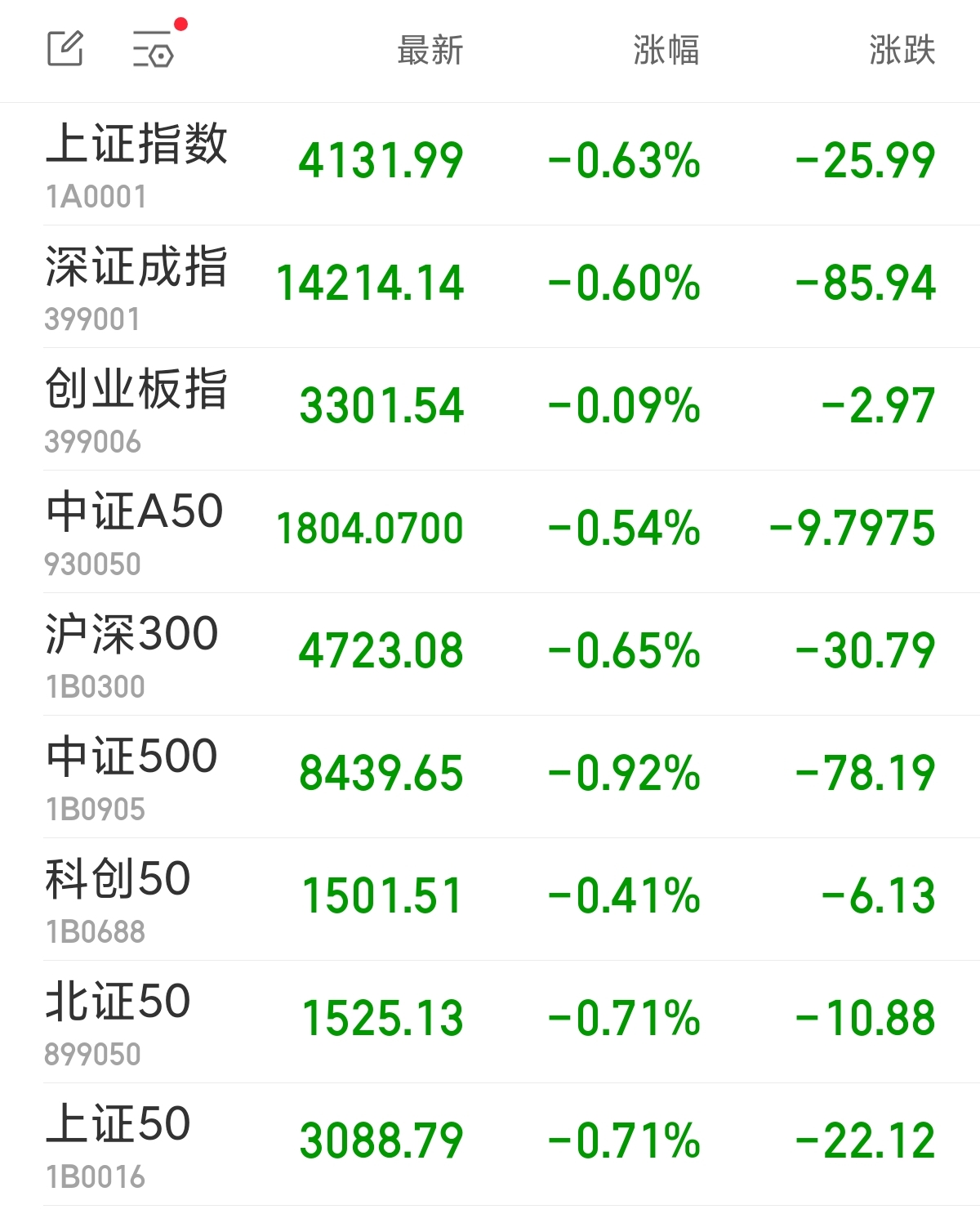Click the -0.60% change of 深证成指
980x1214 pixels.
(x=624, y=283)
